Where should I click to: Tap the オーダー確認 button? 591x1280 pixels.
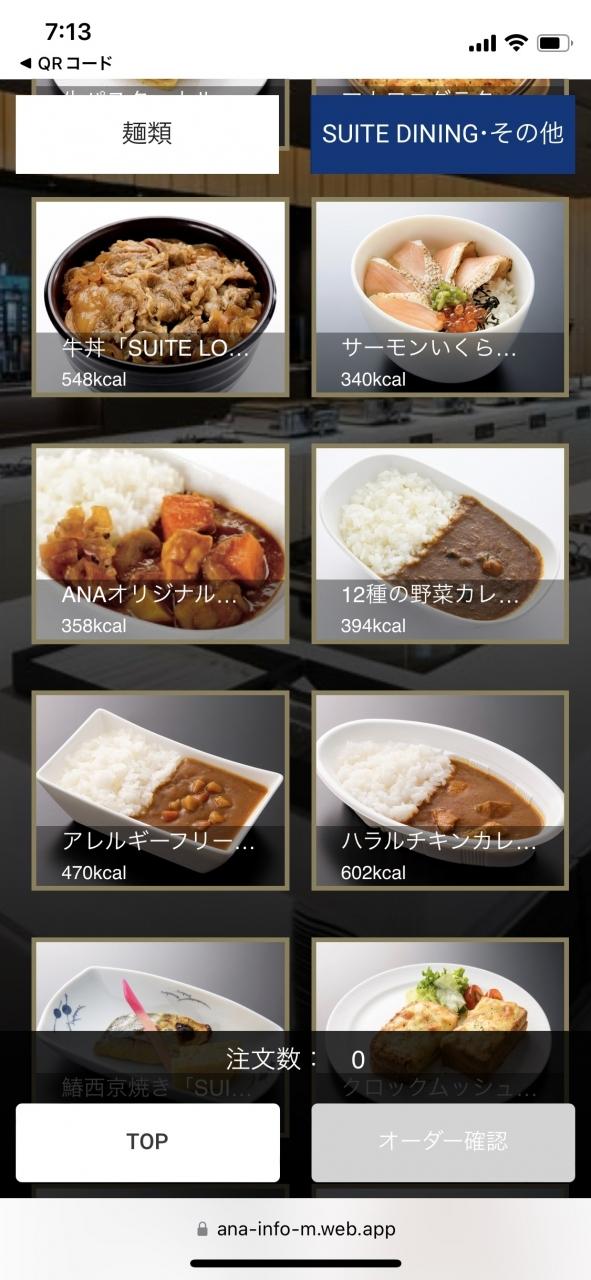[443, 1142]
